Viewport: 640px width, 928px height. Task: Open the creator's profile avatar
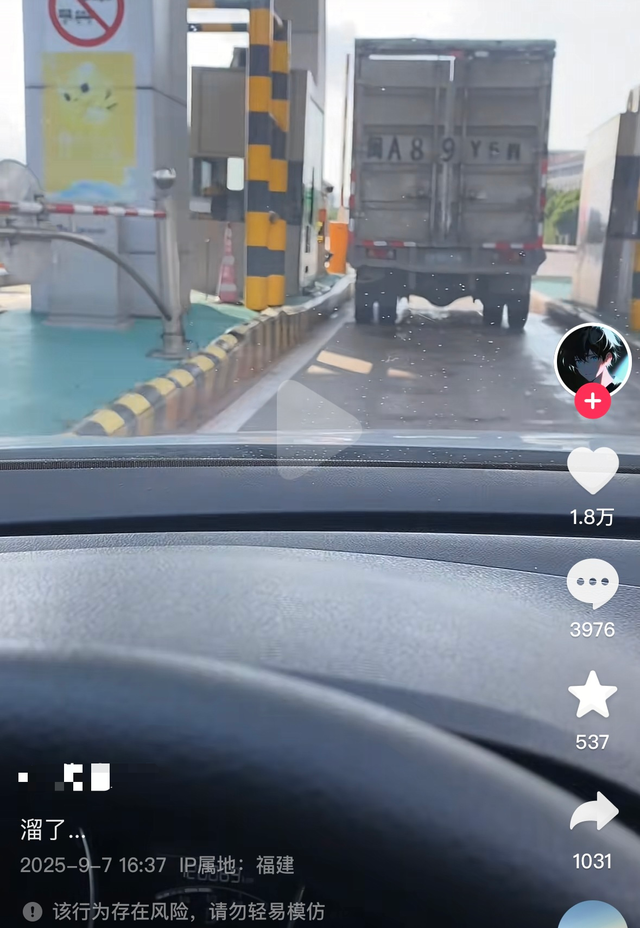[x=592, y=360]
